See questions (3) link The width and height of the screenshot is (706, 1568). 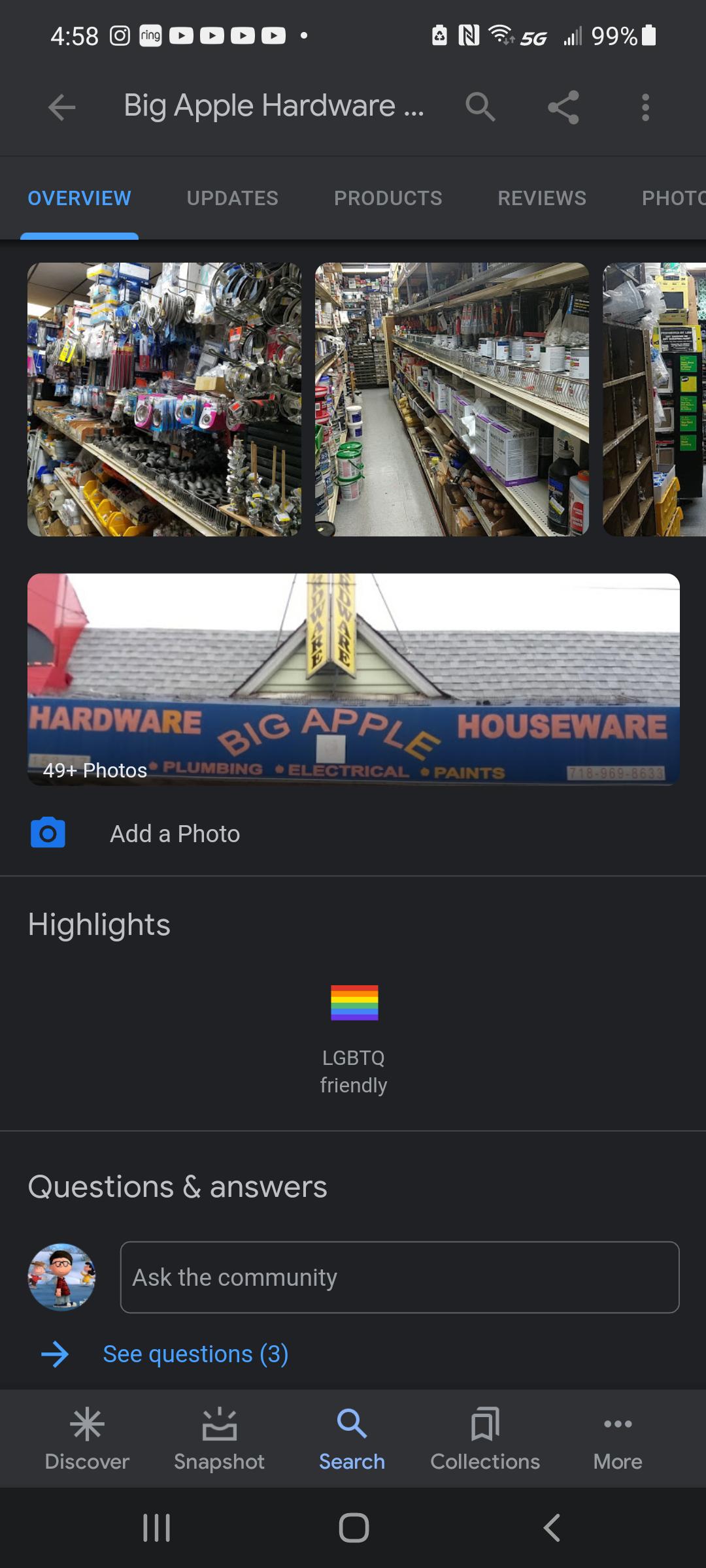tap(195, 1354)
